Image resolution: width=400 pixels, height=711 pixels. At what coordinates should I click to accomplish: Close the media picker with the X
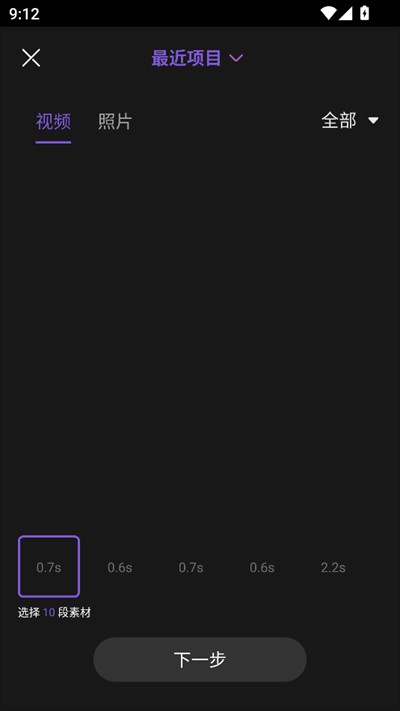coord(31,58)
